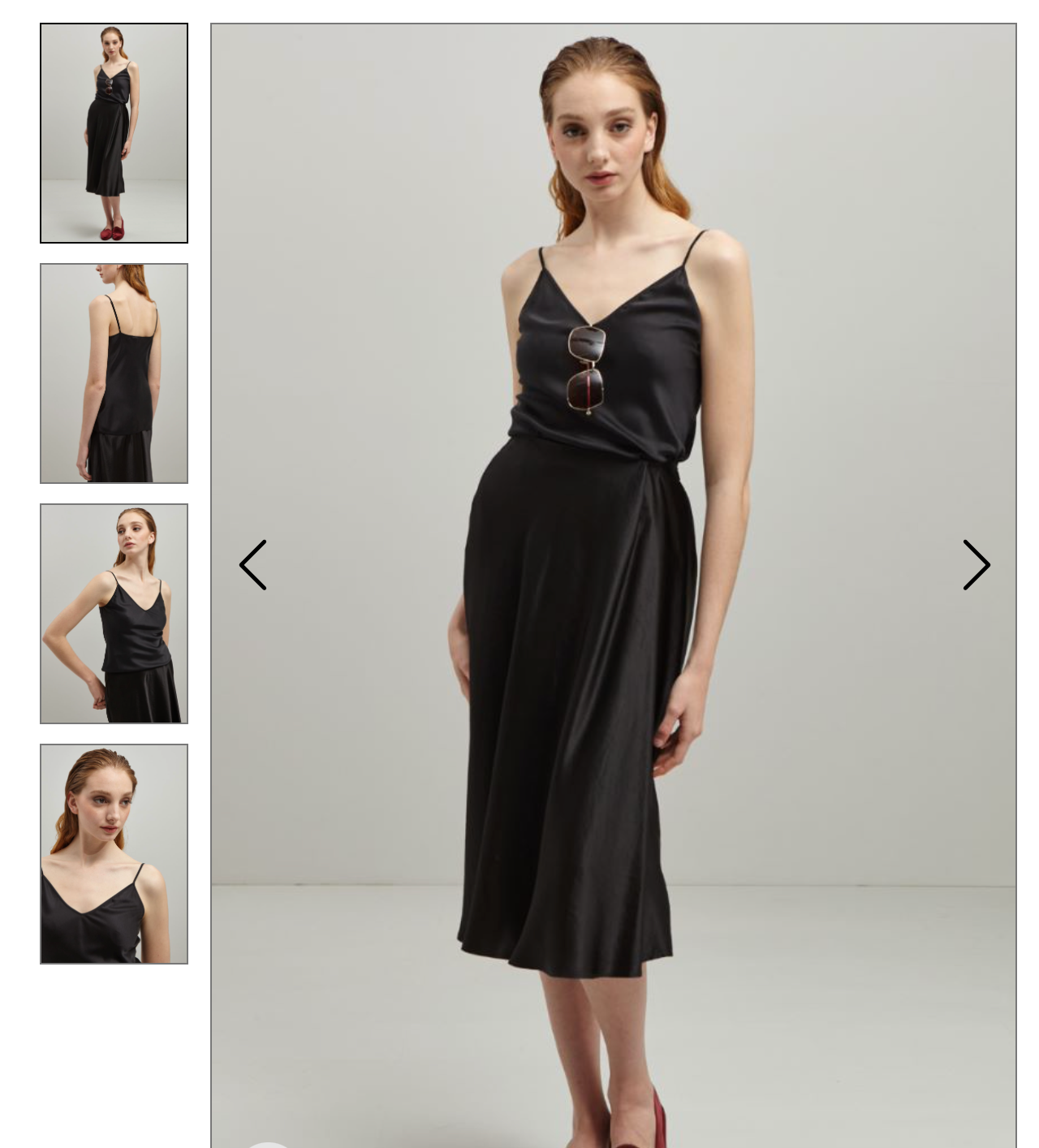Select the close-up neckline thumbnail
The width and height of the screenshot is (1039, 1148).
(x=114, y=854)
